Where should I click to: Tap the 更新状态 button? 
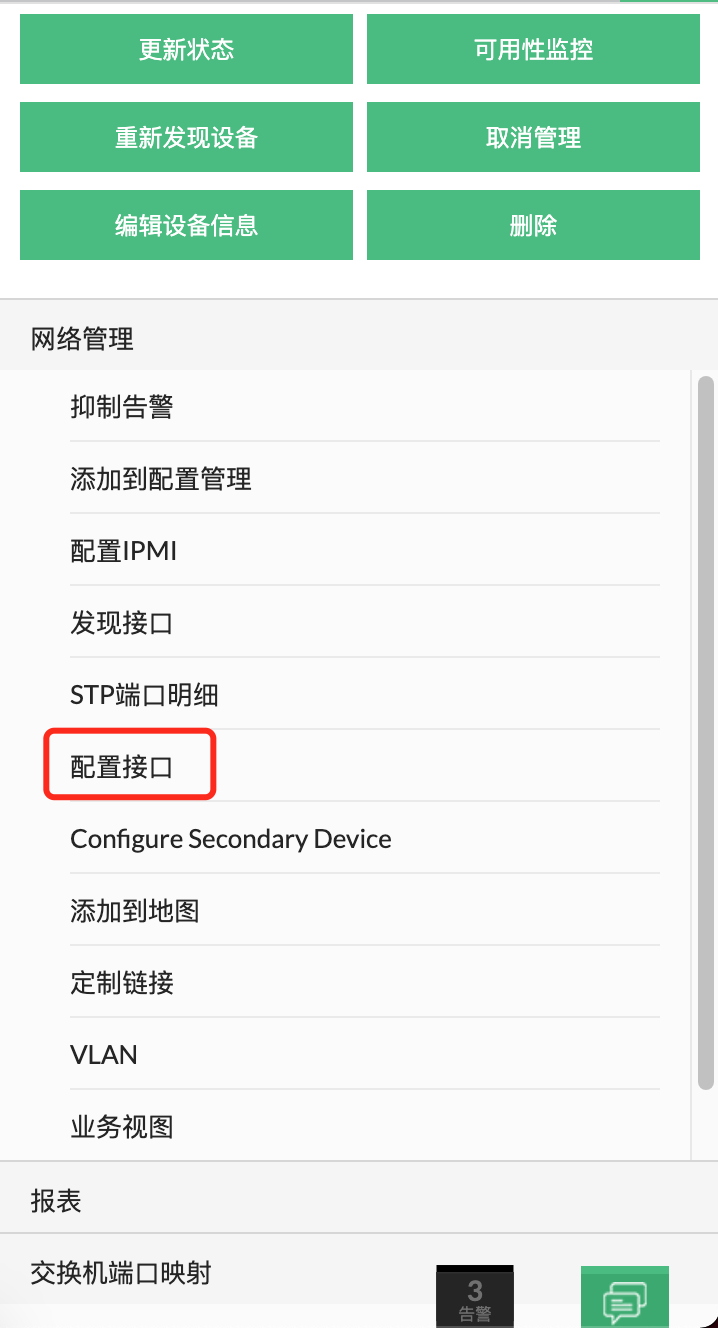(186, 49)
